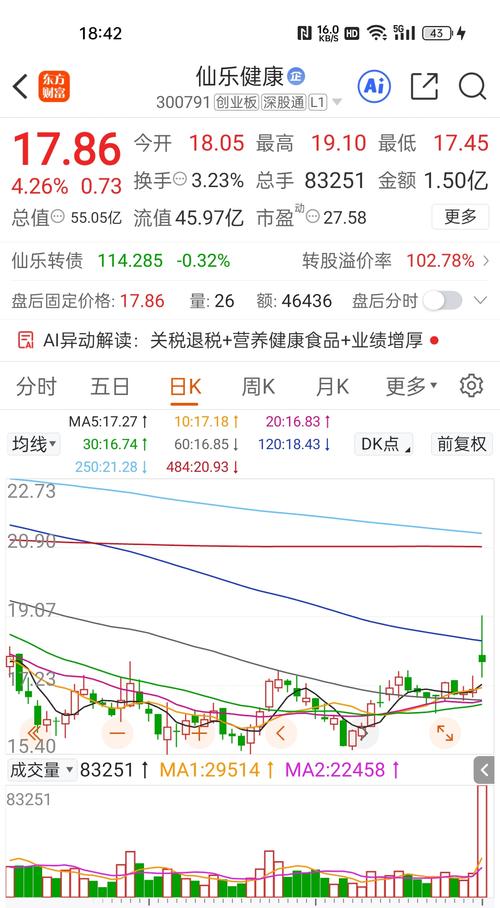
Task: Expand chart to fullscreen with arrows icon
Action: [x=445, y=733]
